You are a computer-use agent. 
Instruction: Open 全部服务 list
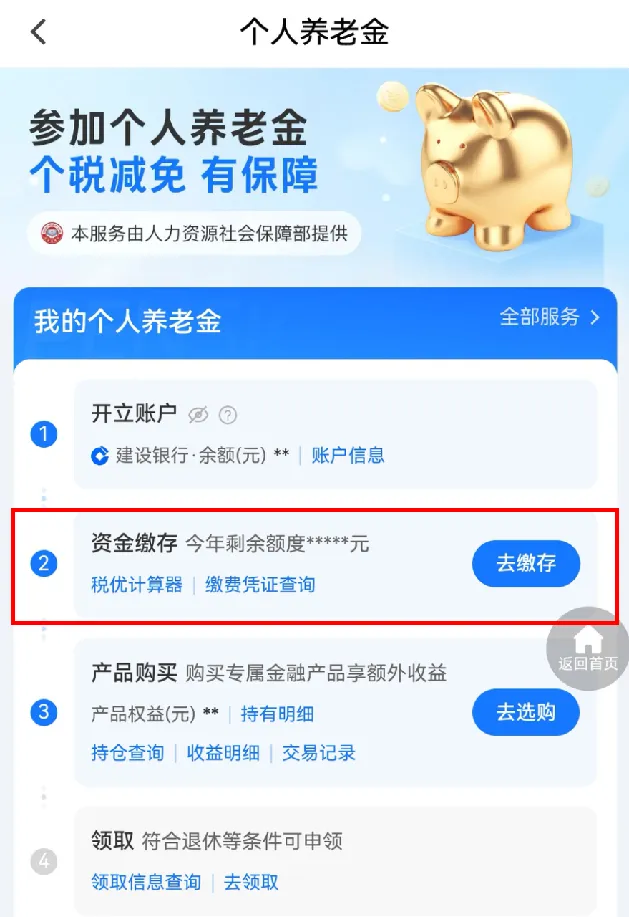coord(549,317)
